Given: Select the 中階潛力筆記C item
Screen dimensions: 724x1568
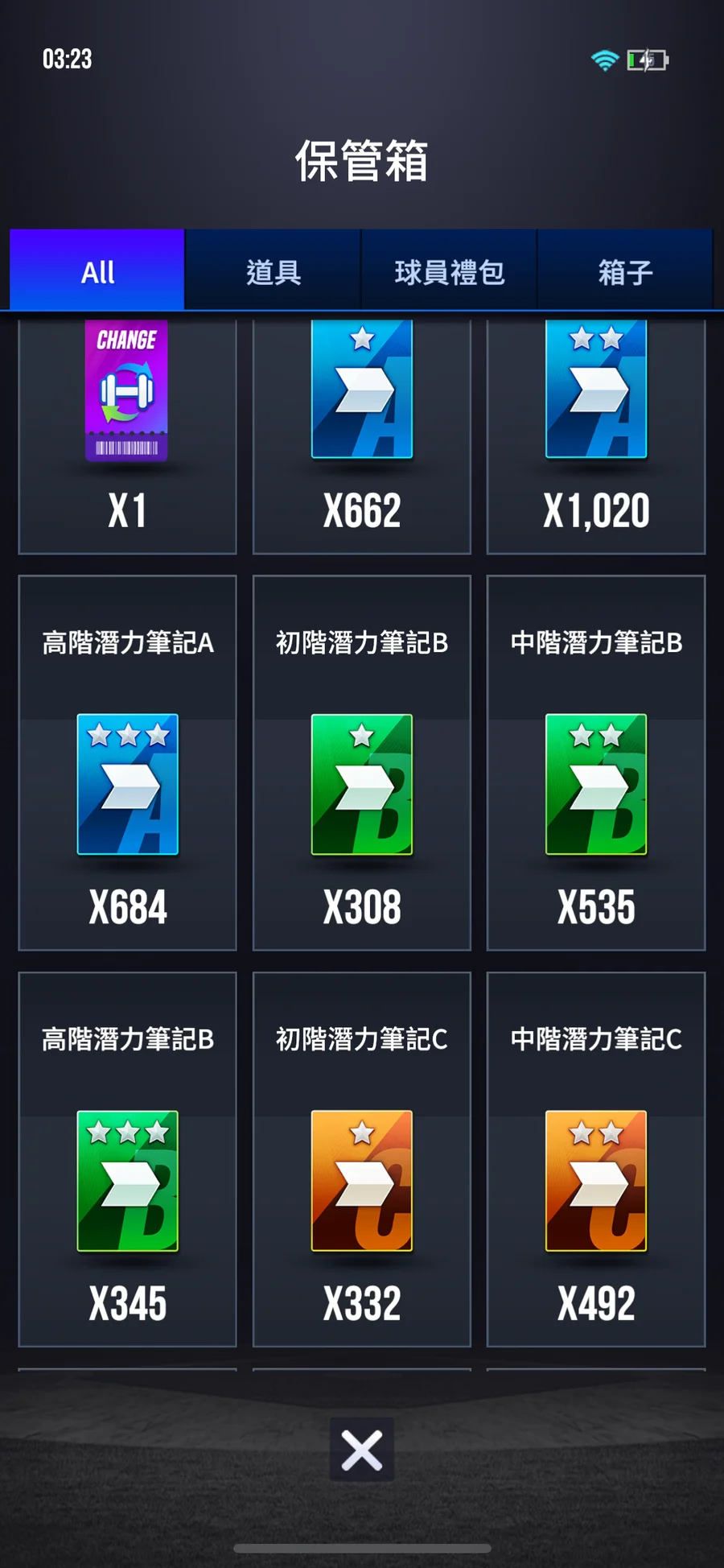Looking at the screenshot, I should 595,1159.
